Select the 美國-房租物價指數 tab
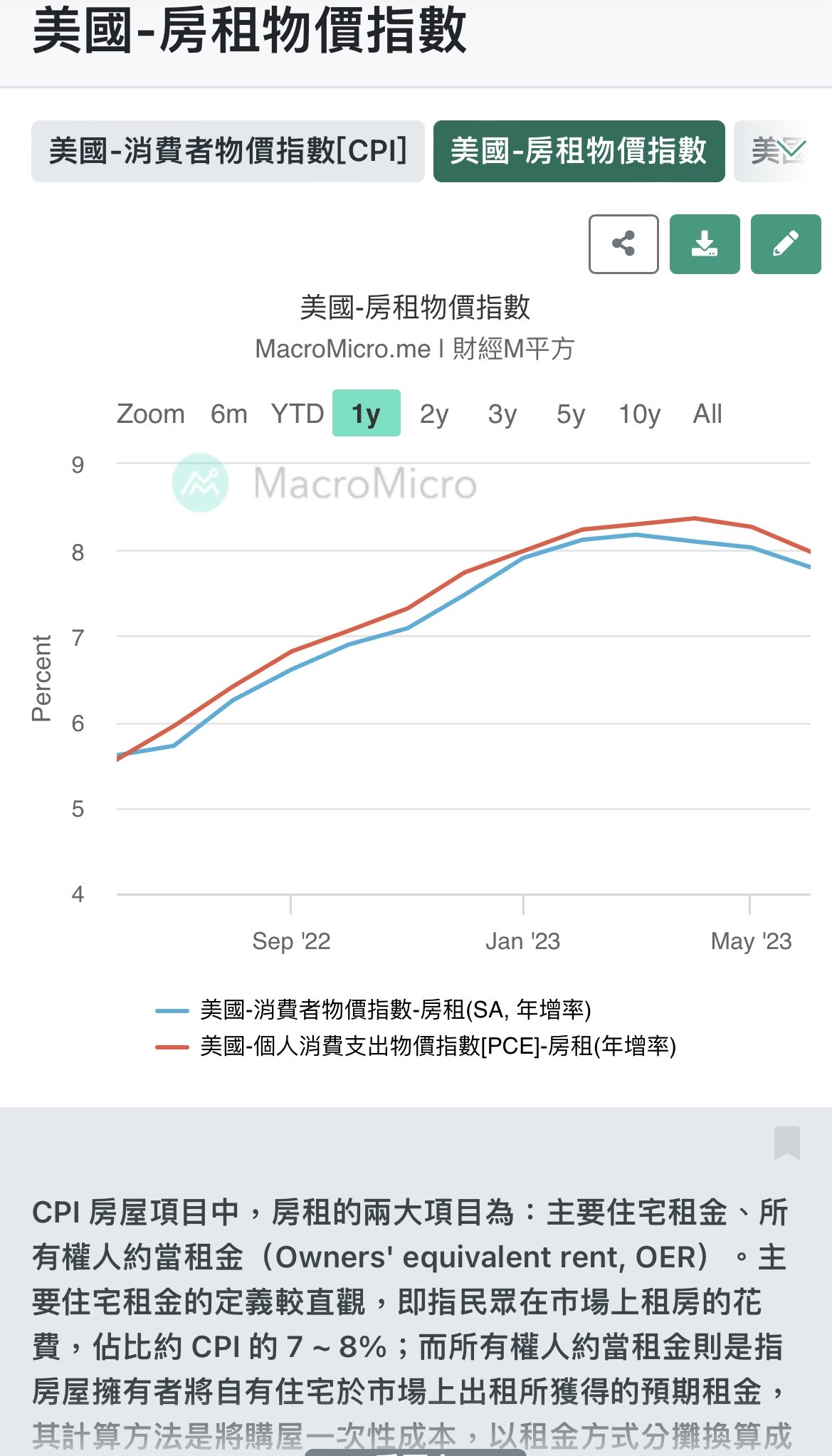Image resolution: width=832 pixels, height=1456 pixels. [579, 151]
